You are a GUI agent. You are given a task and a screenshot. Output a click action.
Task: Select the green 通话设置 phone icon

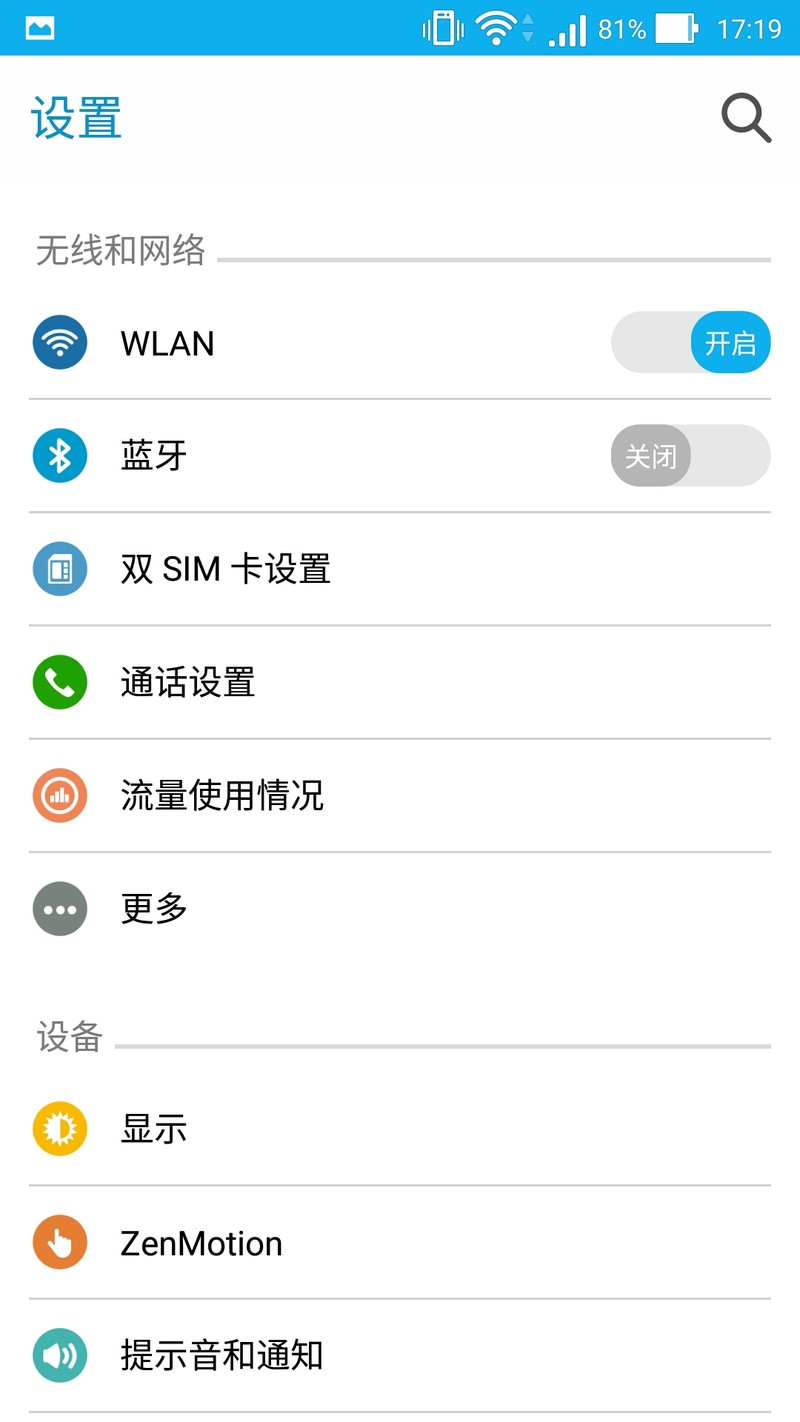[x=59, y=682]
